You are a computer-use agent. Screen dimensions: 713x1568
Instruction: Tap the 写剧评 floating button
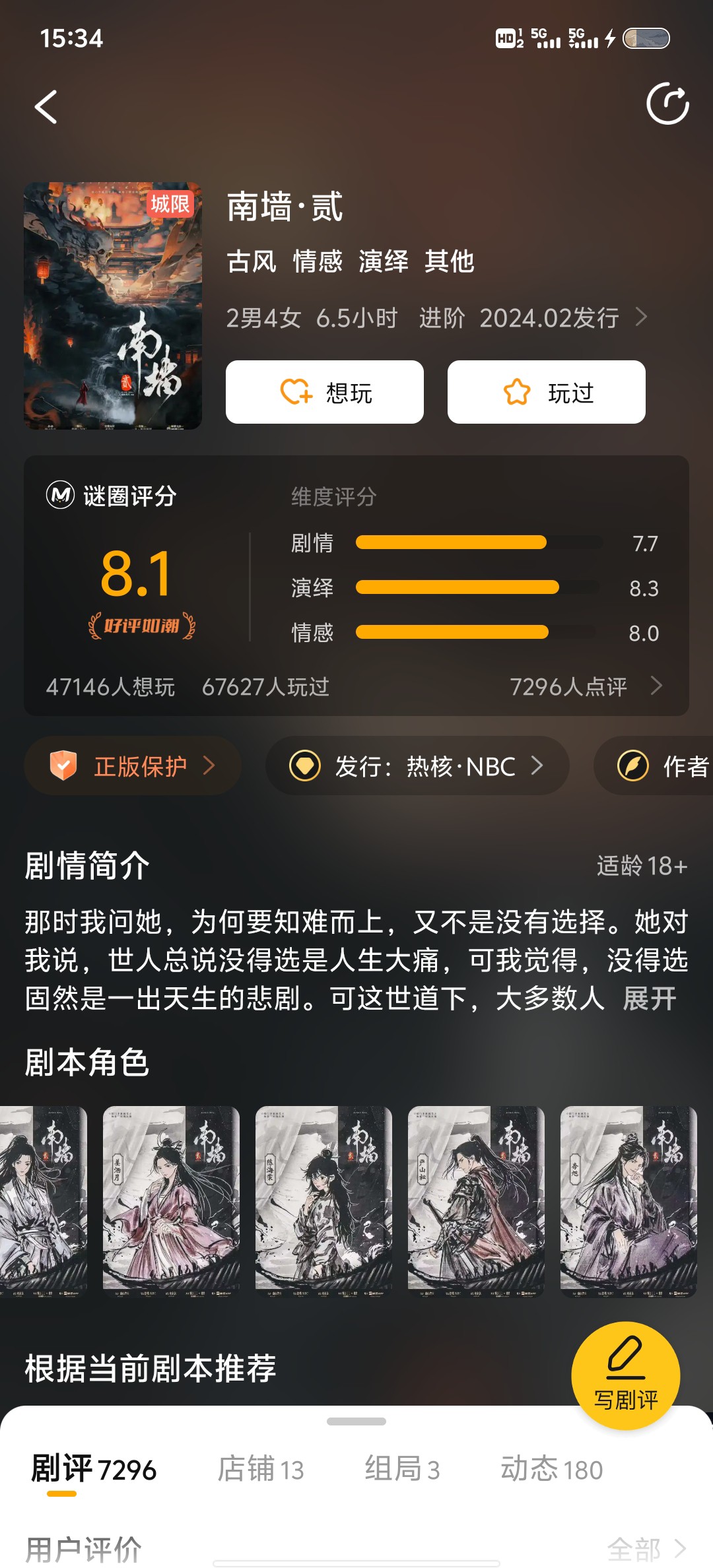point(625,1375)
